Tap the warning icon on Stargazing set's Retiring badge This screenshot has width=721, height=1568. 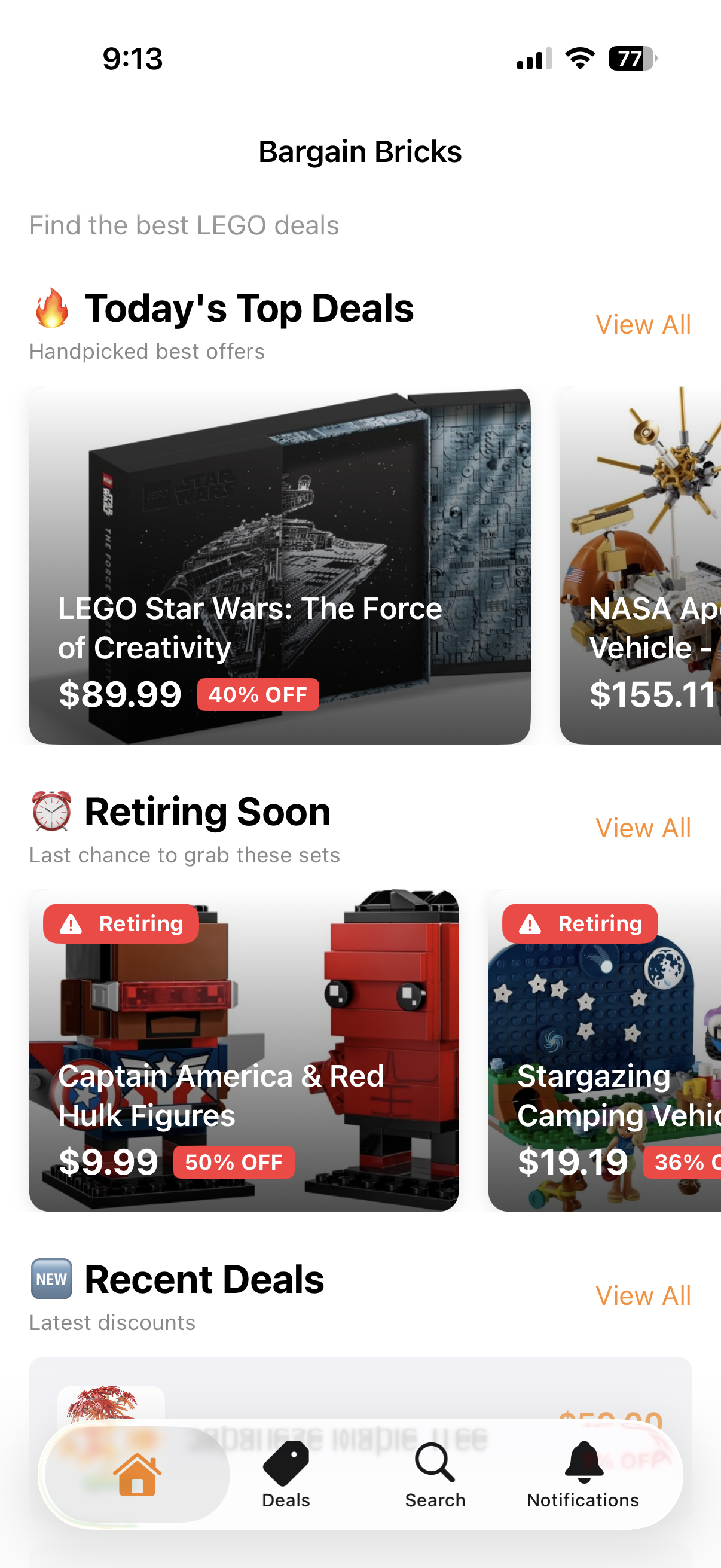tap(530, 924)
